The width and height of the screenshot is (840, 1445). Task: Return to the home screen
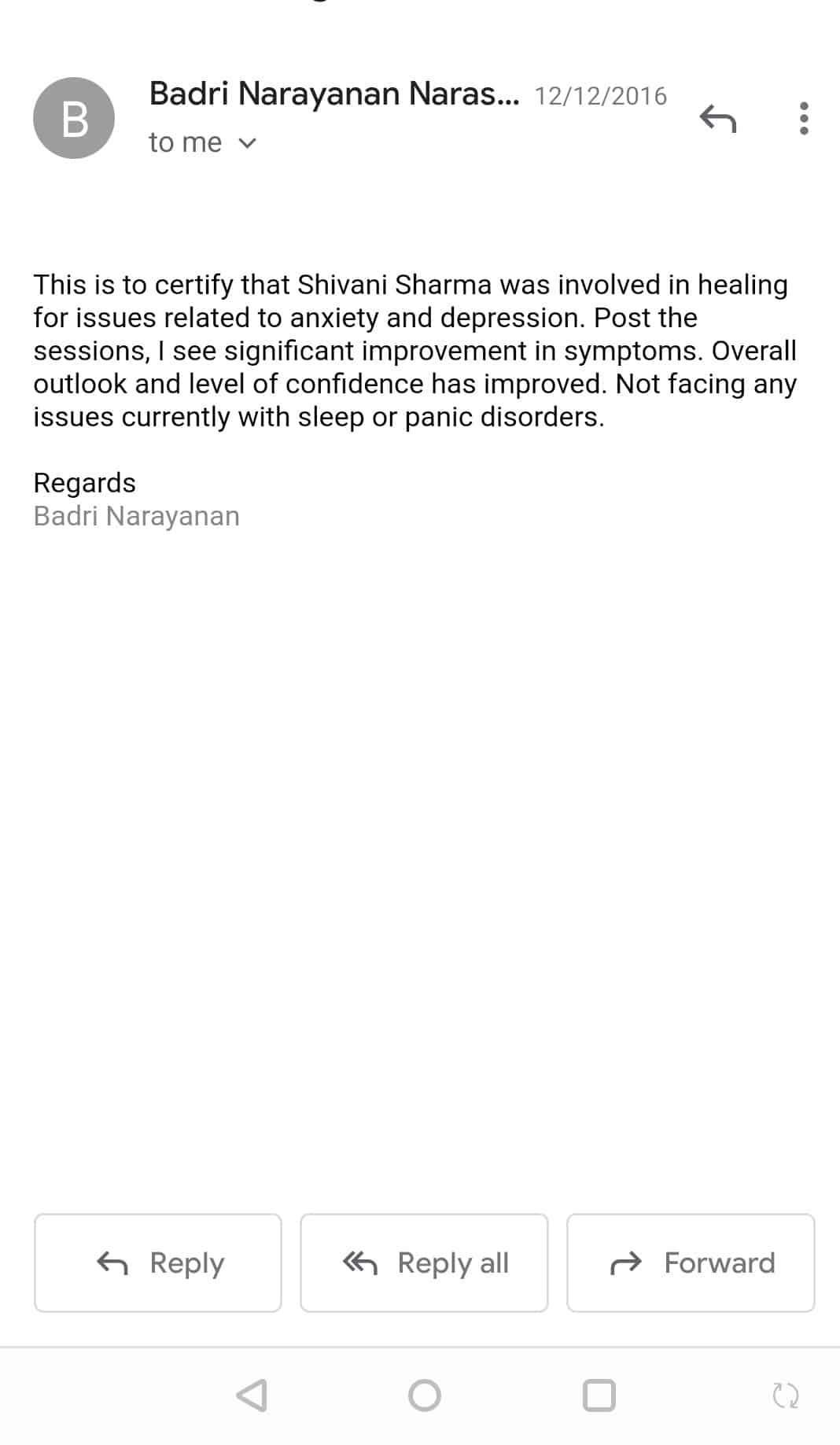tap(425, 1395)
